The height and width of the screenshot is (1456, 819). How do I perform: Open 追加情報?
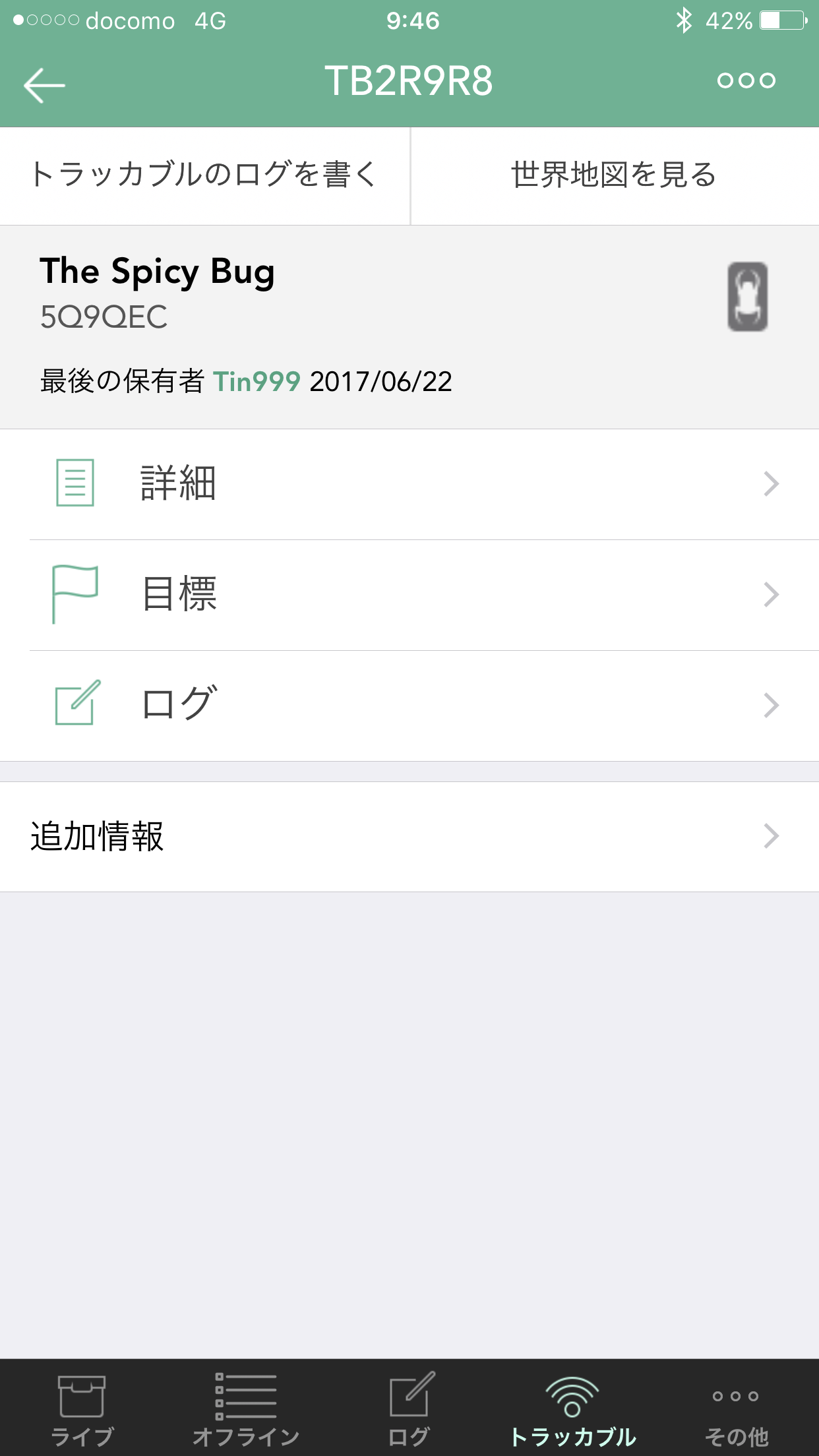pyautogui.click(x=409, y=837)
